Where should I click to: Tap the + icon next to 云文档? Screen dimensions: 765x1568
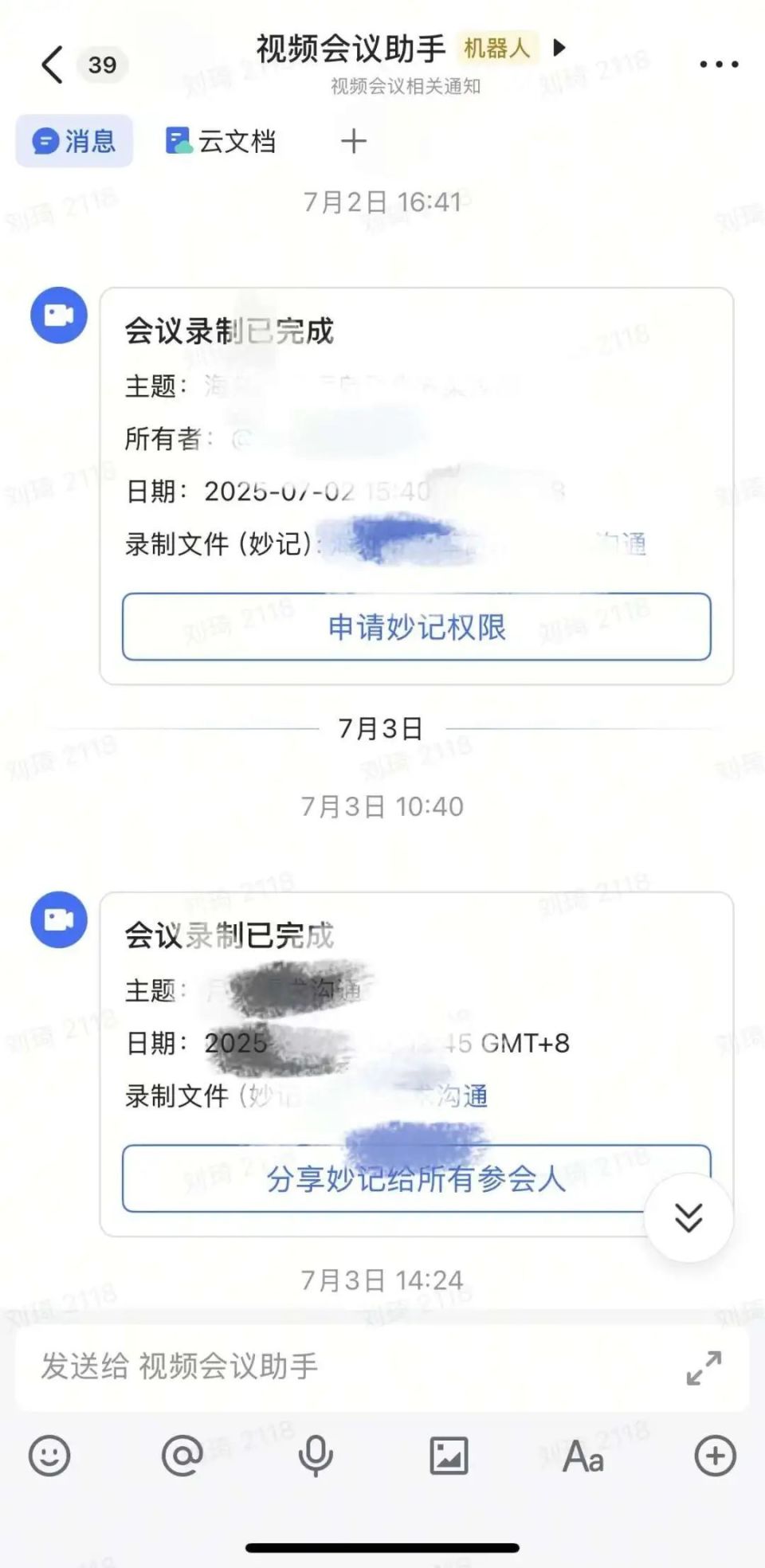(x=353, y=140)
